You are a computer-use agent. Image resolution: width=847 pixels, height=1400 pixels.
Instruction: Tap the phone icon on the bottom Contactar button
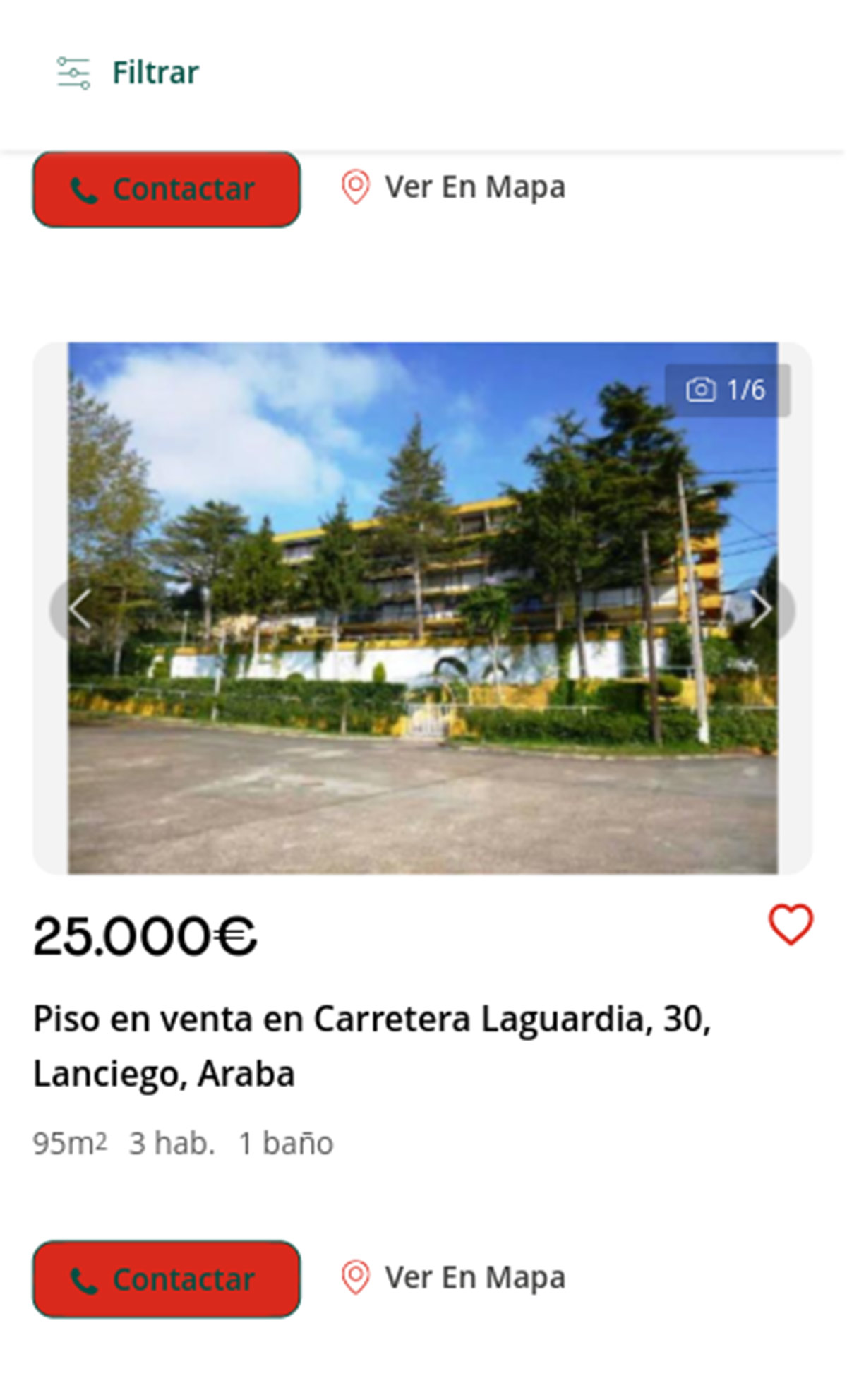click(84, 1279)
